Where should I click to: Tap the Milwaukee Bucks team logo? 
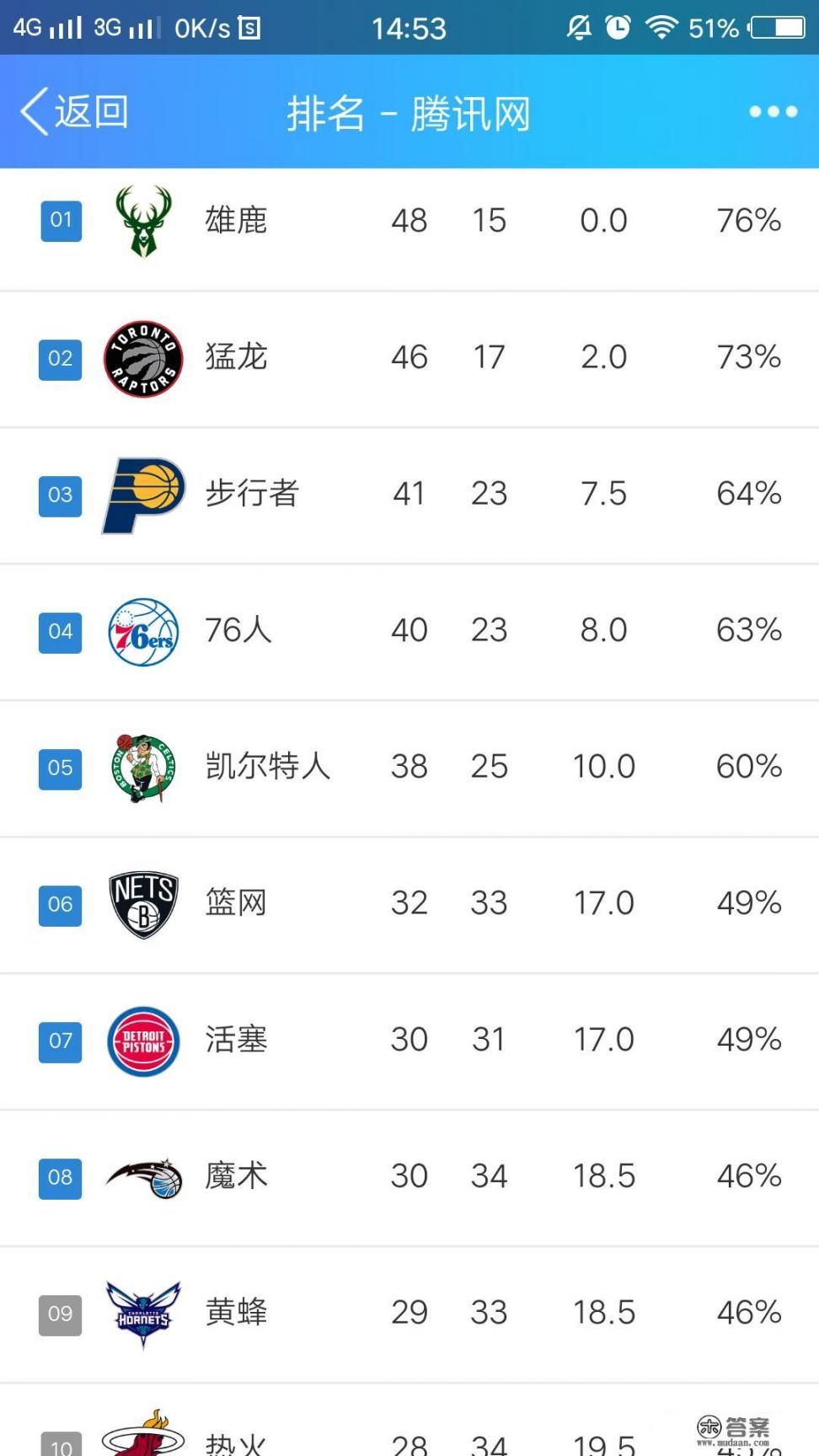click(x=142, y=221)
